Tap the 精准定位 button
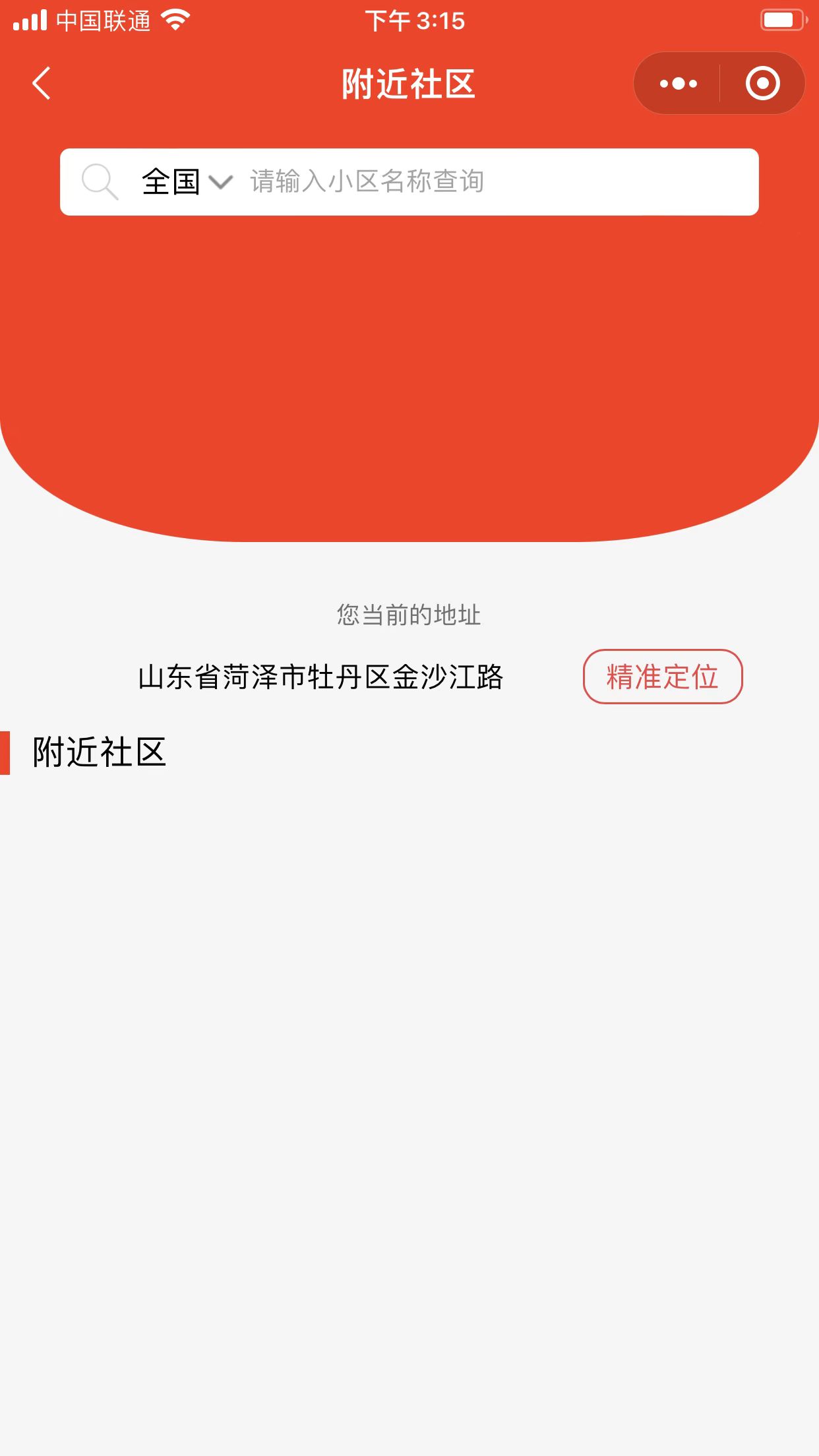 click(x=662, y=677)
